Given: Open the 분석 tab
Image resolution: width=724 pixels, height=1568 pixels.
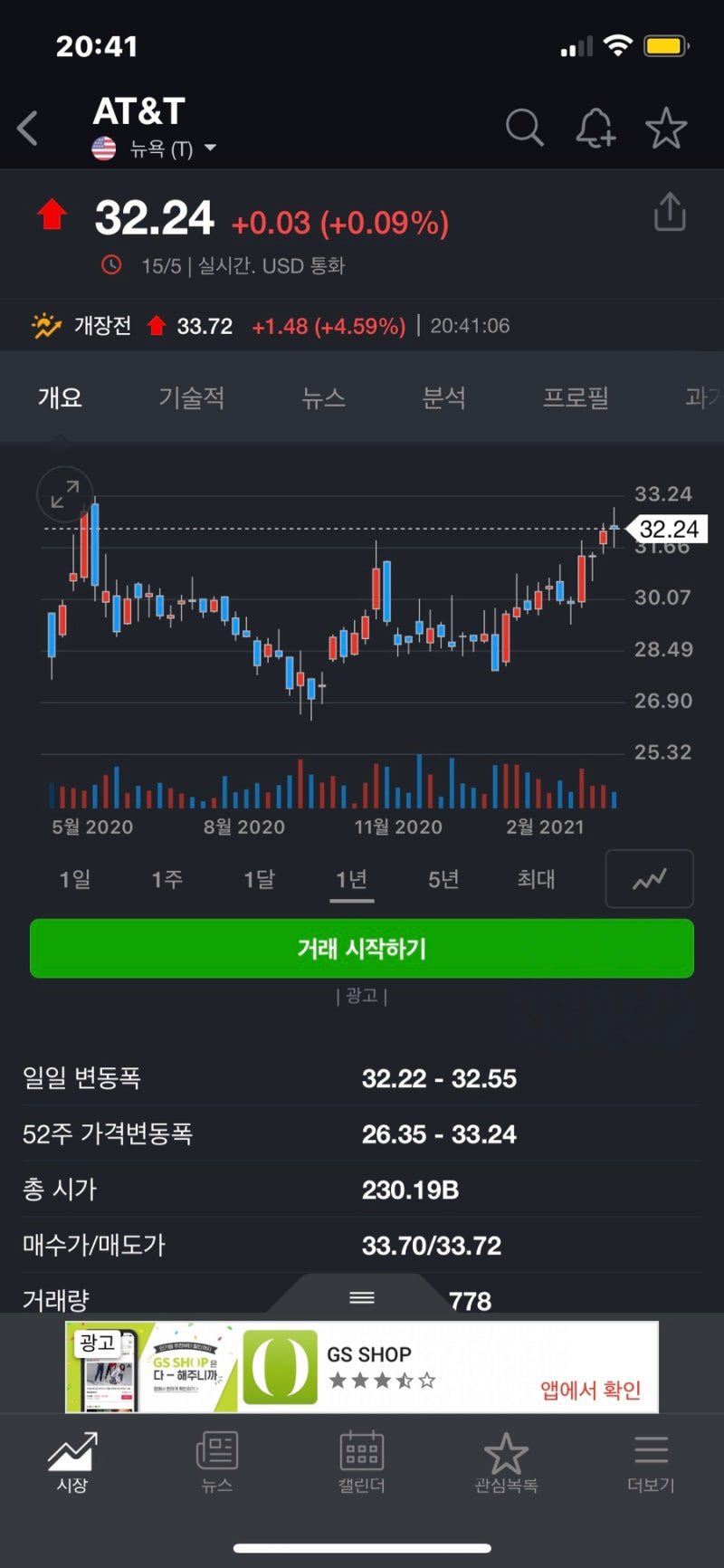Looking at the screenshot, I should 444,398.
